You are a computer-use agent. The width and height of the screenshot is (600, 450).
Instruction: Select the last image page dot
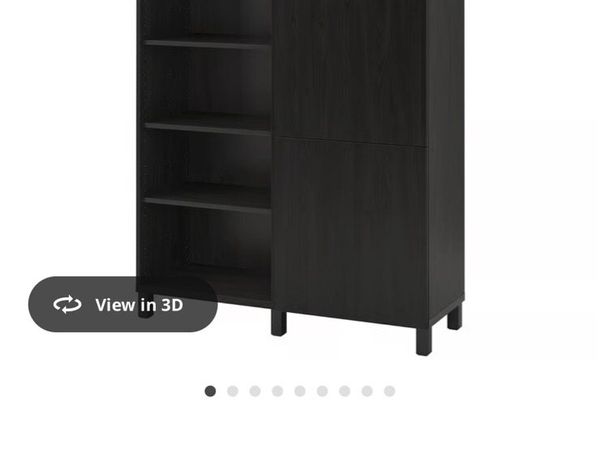click(390, 391)
